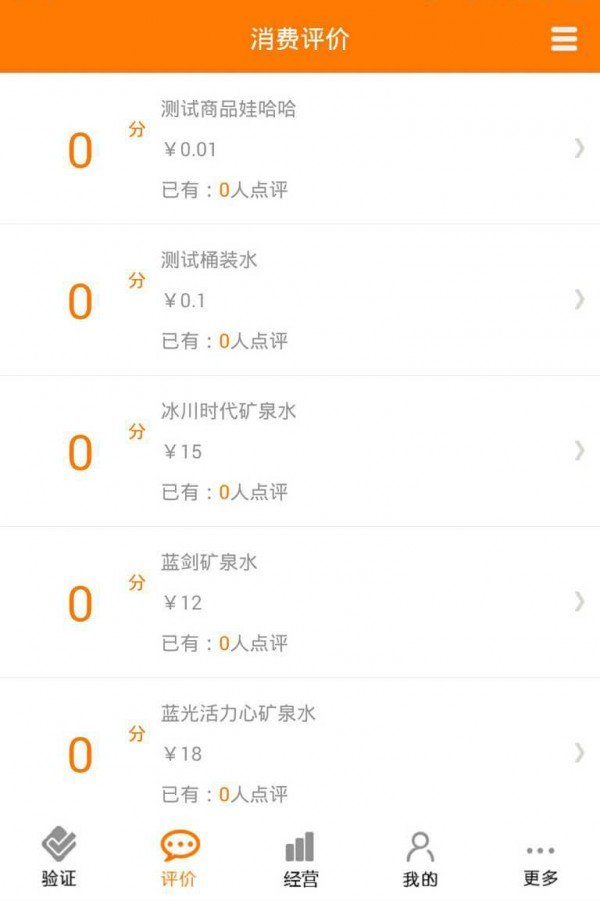Image resolution: width=600 pixels, height=901 pixels.
Task: Switch to the 更多 tab
Action: pyautogui.click(x=540, y=859)
